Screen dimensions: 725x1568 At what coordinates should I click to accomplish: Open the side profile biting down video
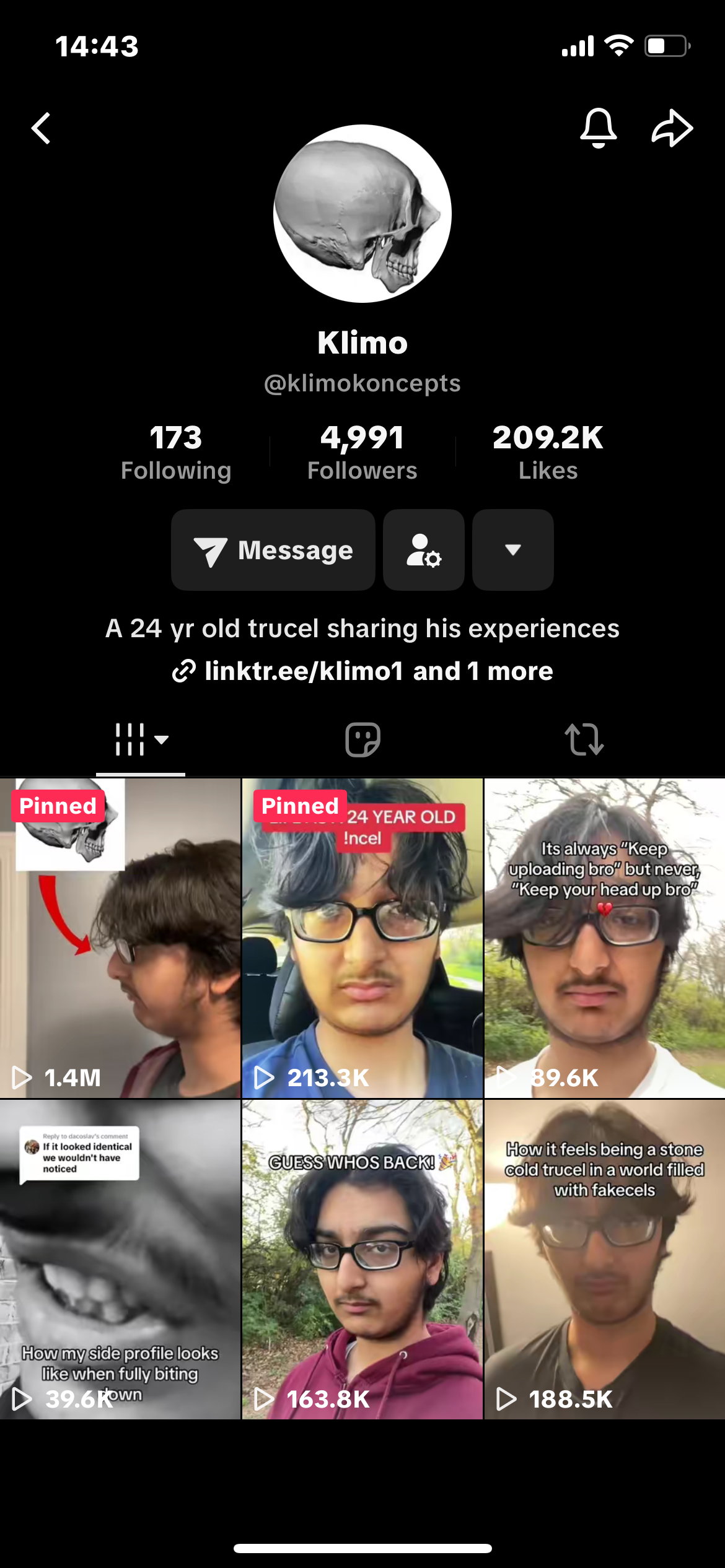tap(120, 1260)
